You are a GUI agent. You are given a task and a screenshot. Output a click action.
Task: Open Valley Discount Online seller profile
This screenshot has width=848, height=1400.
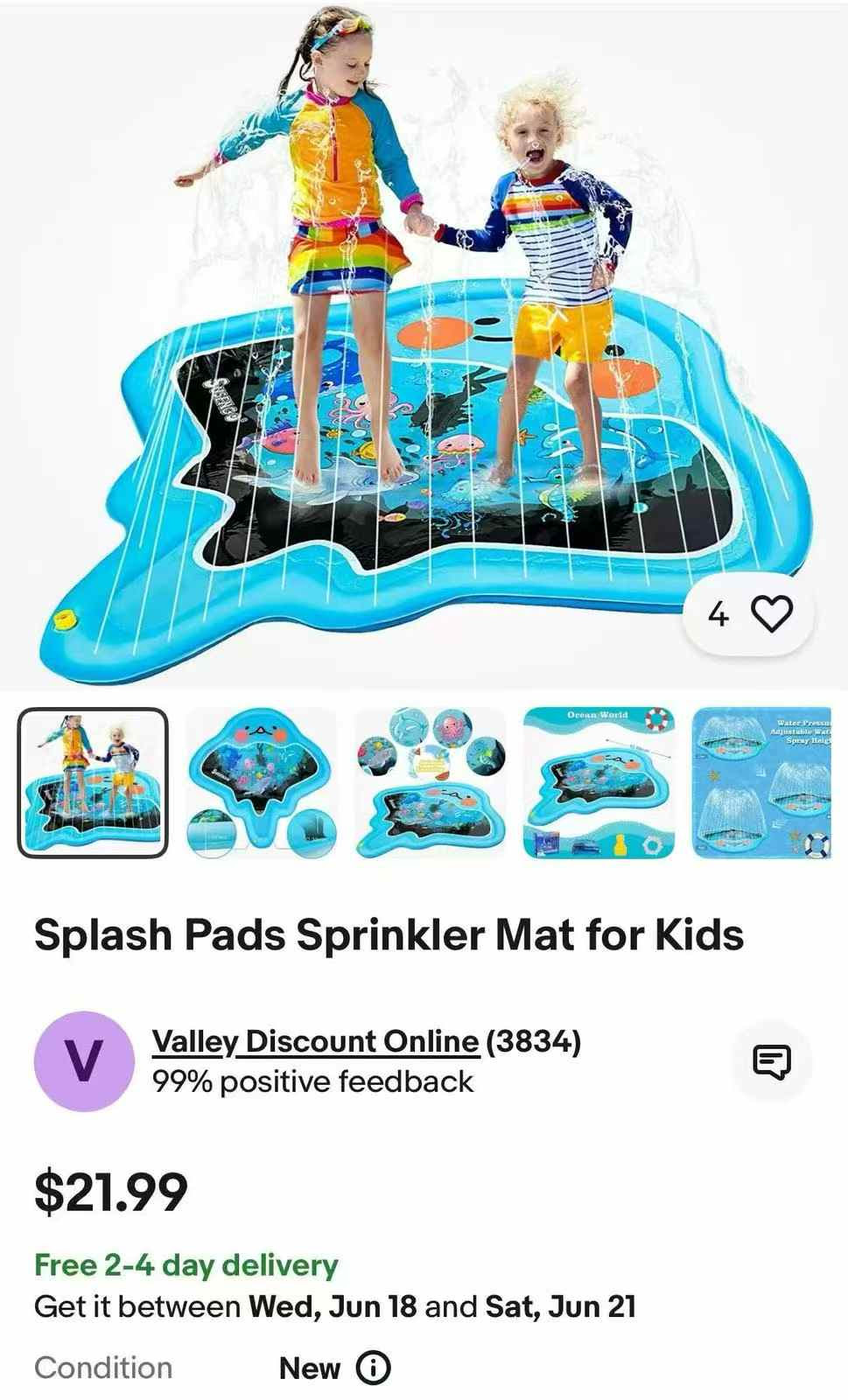(315, 1041)
